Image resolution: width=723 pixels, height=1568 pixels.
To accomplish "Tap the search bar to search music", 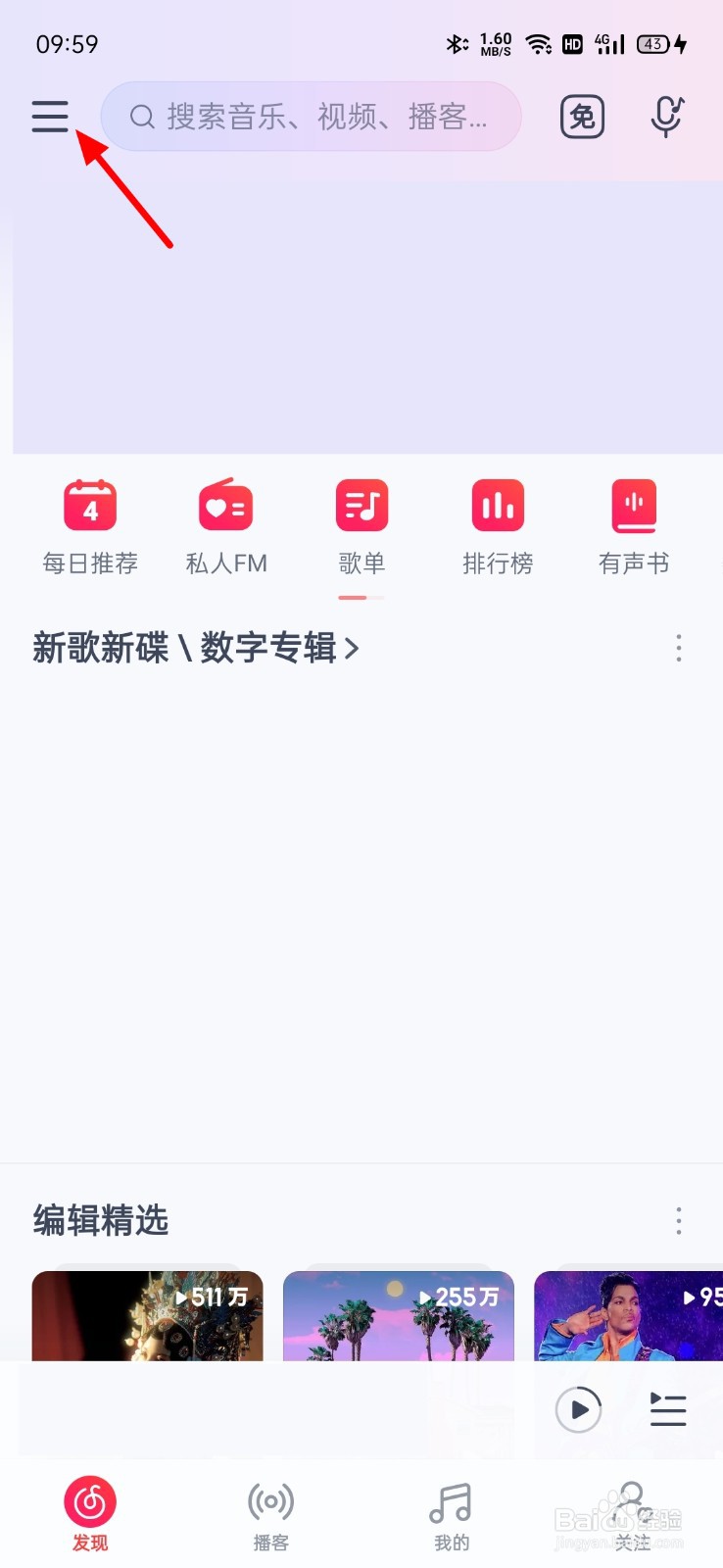I will click(312, 117).
